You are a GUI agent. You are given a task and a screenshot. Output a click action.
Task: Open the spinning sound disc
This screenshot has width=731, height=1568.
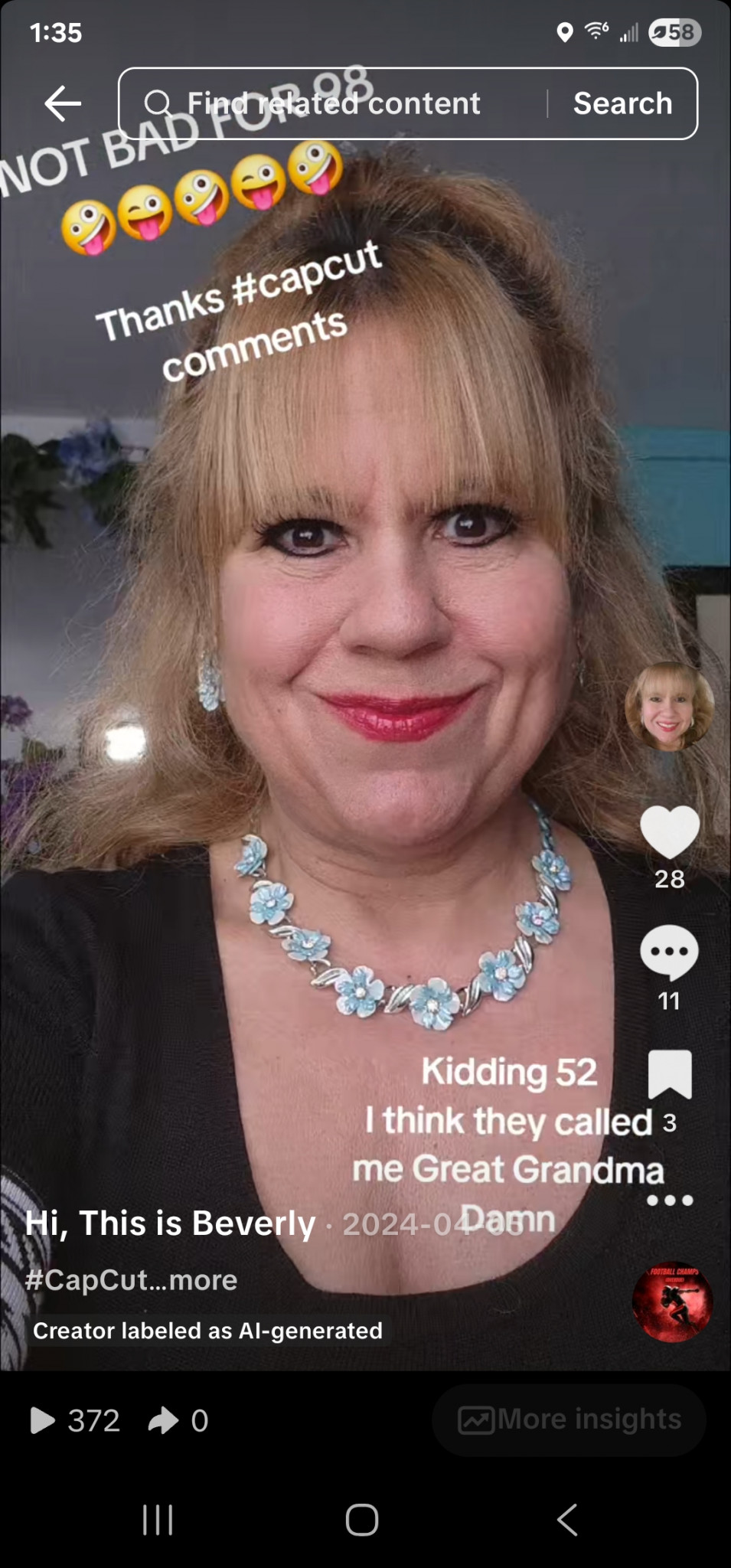click(x=671, y=1301)
